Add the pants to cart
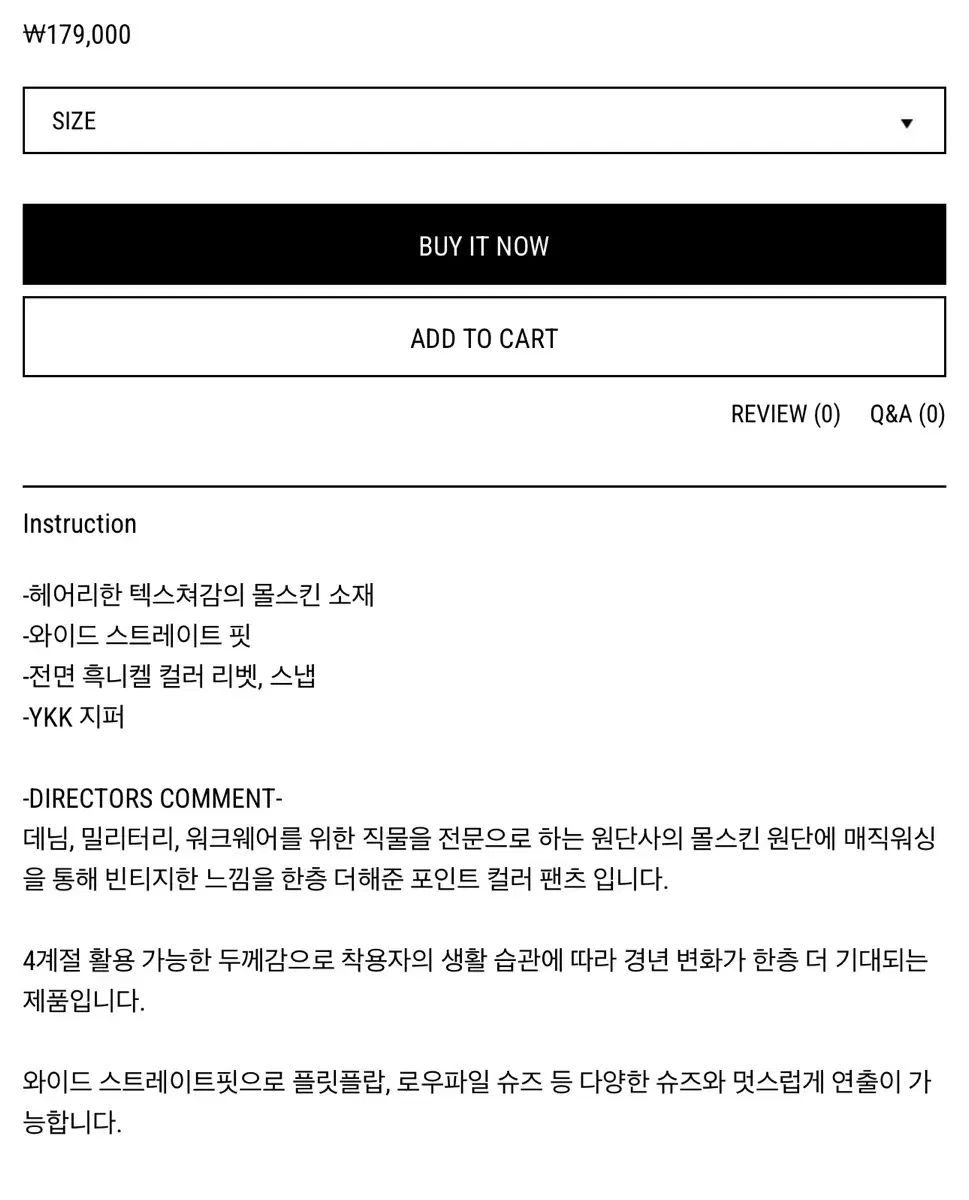 coord(484,338)
